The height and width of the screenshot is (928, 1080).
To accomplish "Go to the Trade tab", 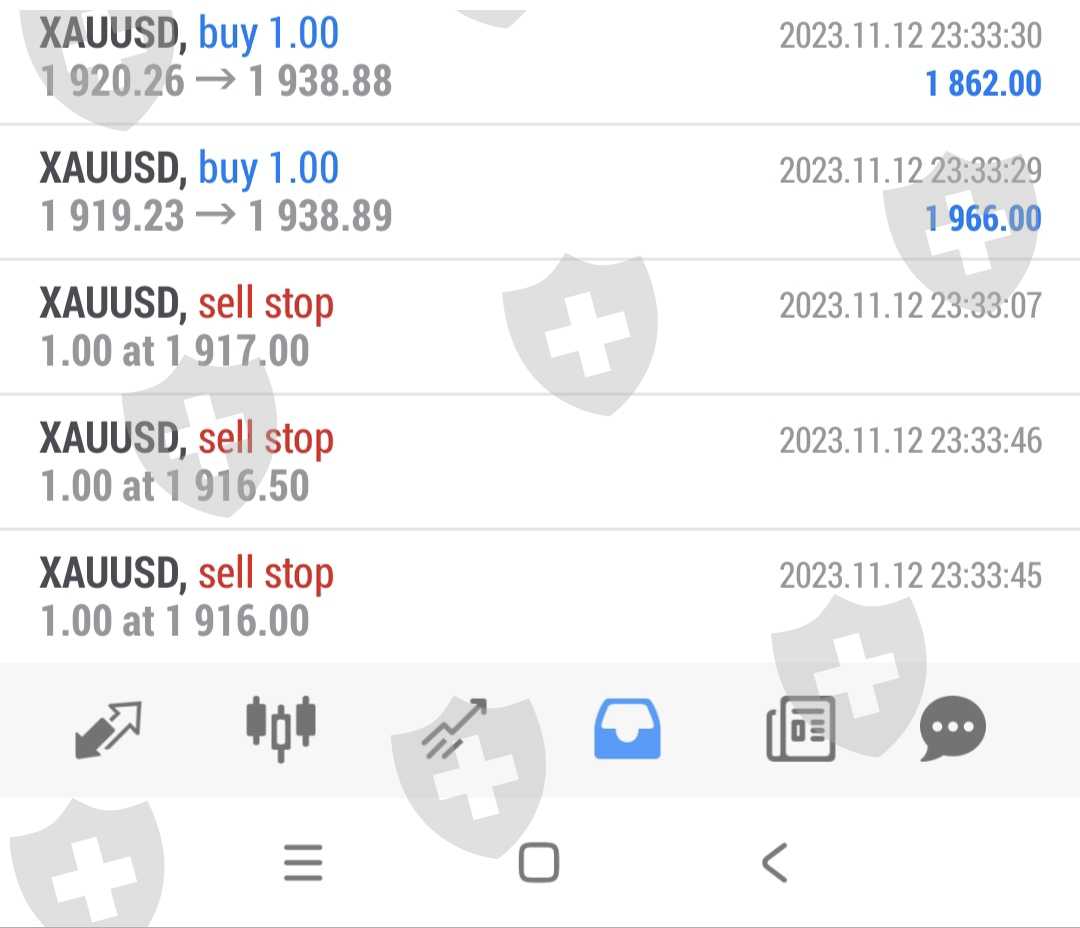I will point(454,729).
